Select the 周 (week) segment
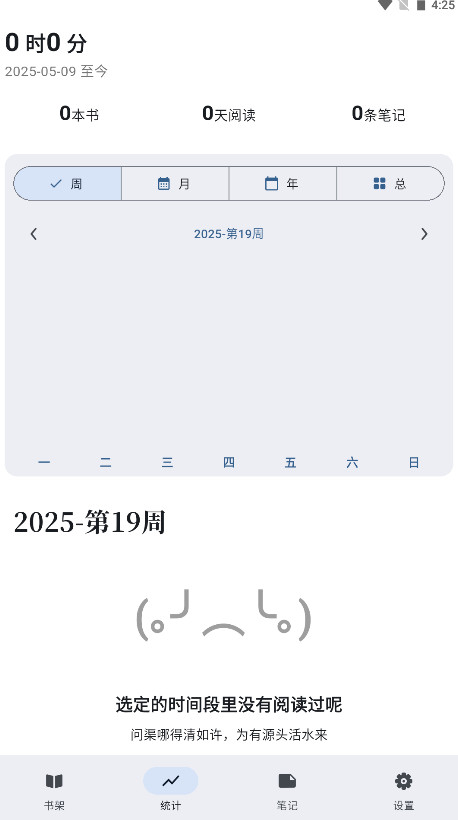Image resolution: width=458 pixels, height=820 pixels. (67, 184)
